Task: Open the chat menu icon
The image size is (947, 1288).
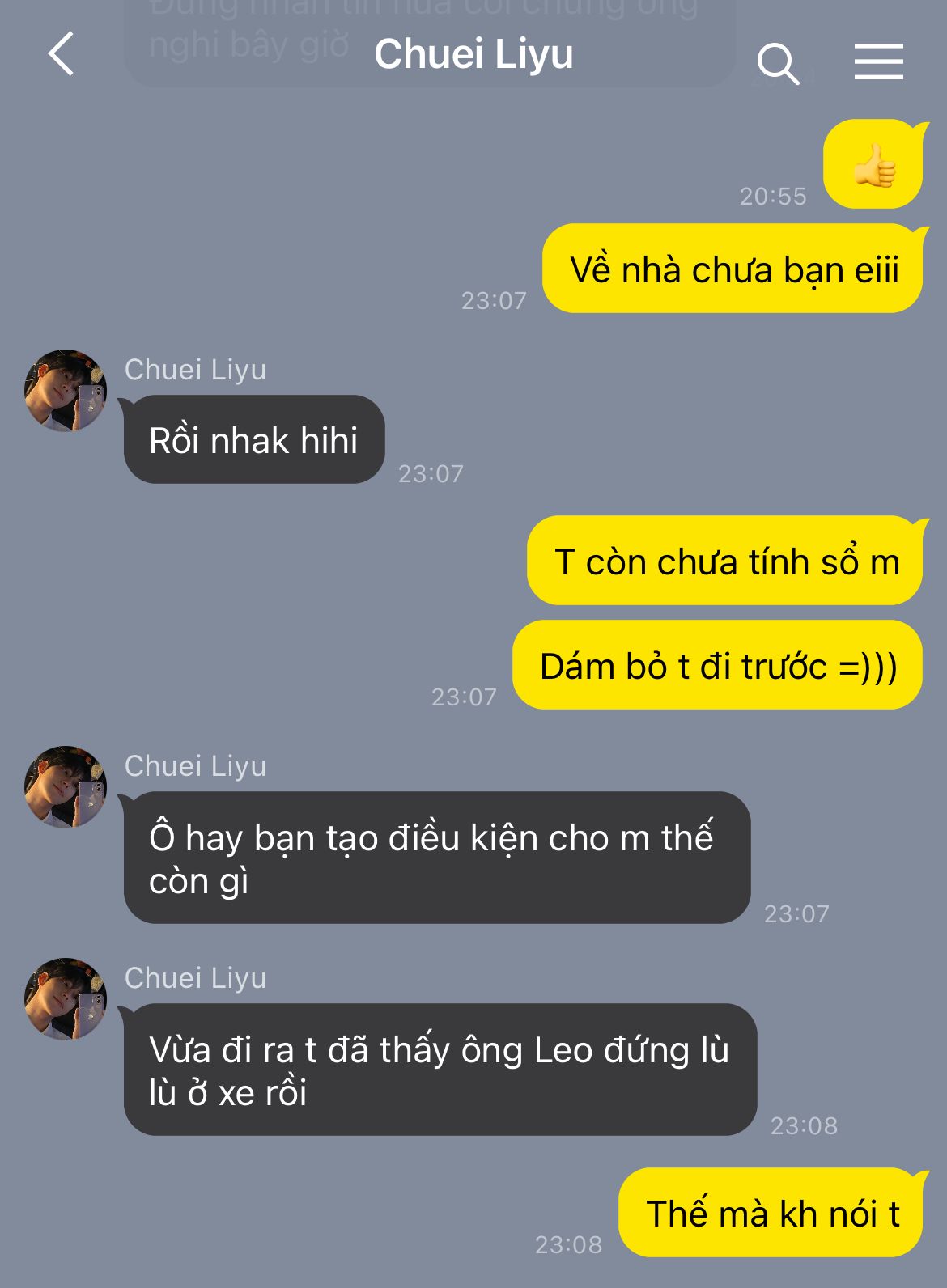Action: [x=878, y=62]
